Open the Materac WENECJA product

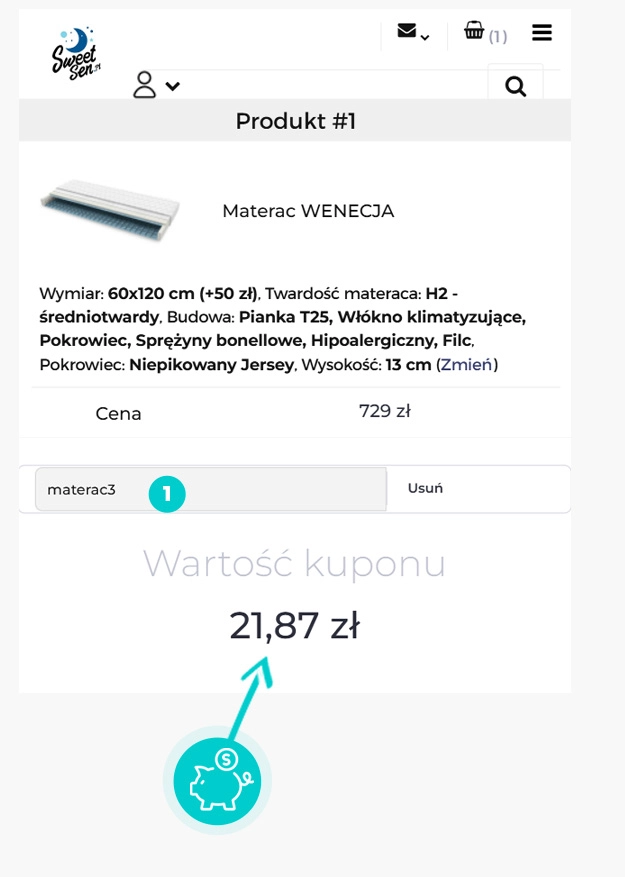pos(308,211)
